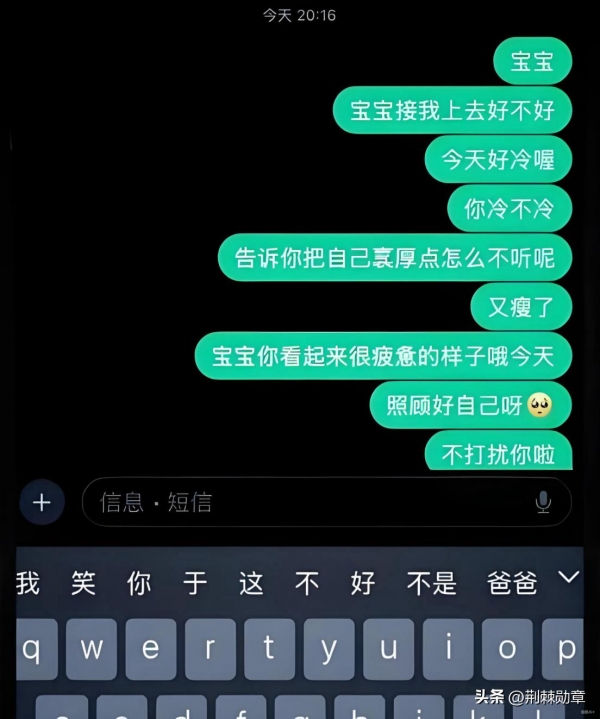
Task: Type the letter p key
Action: click(568, 648)
